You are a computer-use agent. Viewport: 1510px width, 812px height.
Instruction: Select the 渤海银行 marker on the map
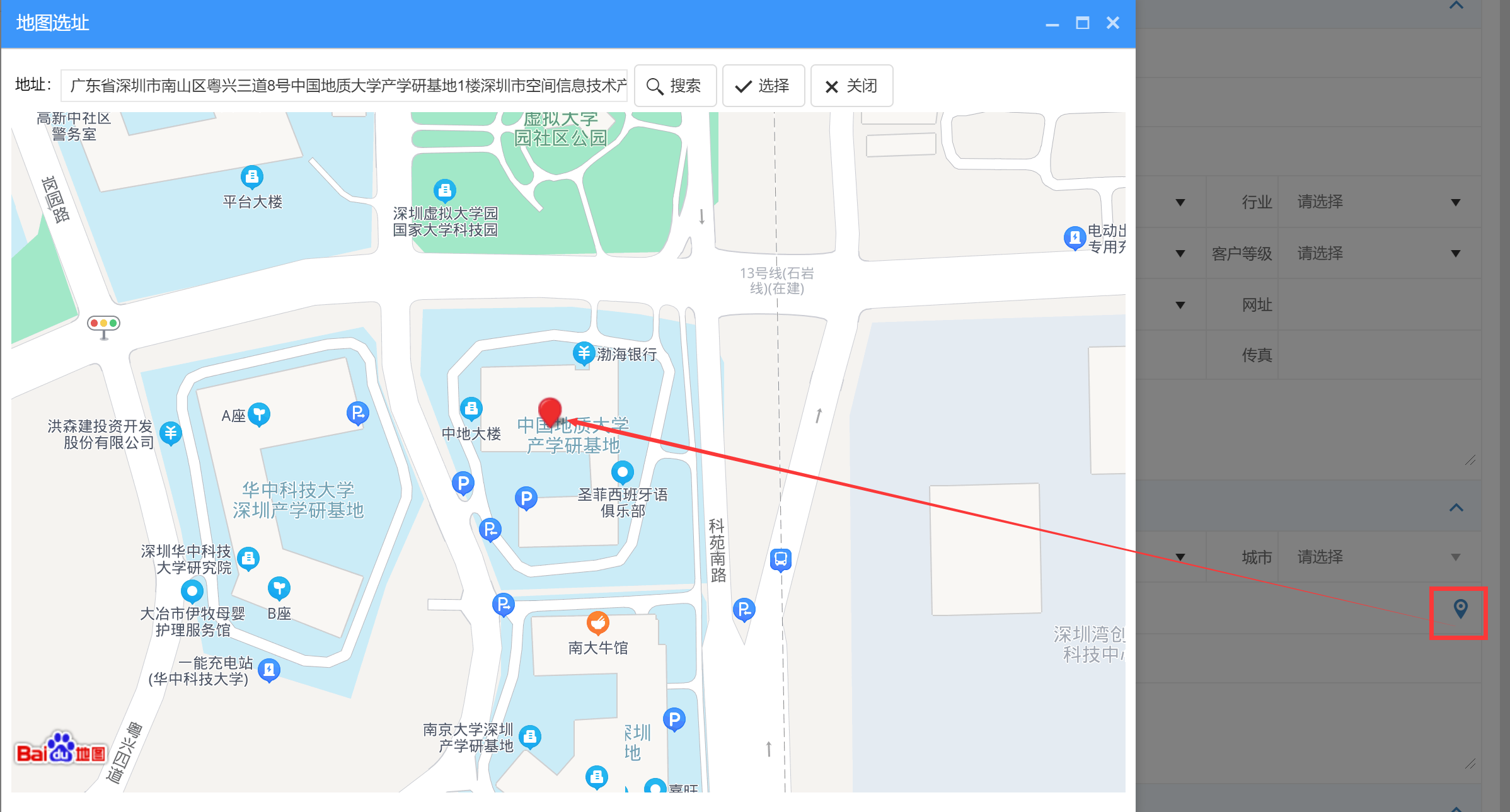click(x=584, y=353)
